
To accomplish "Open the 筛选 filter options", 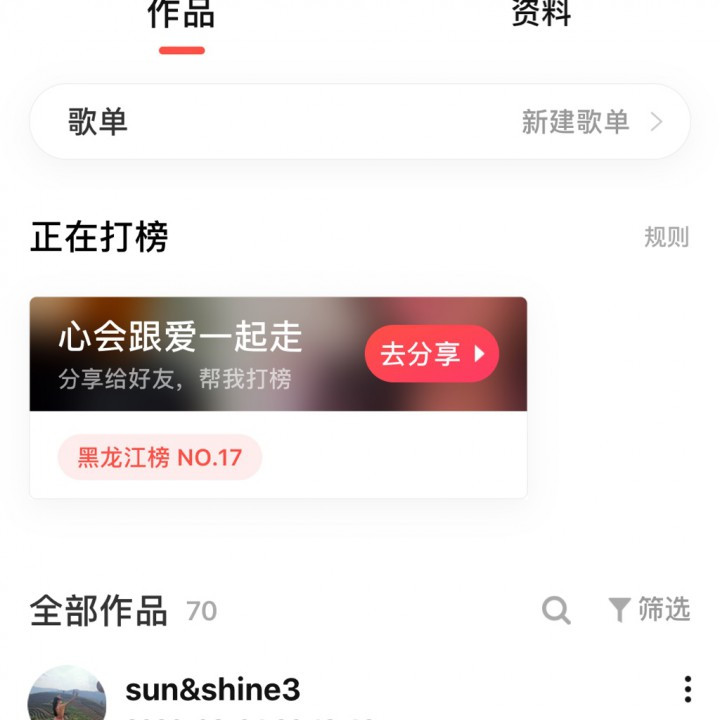I will tap(650, 609).
